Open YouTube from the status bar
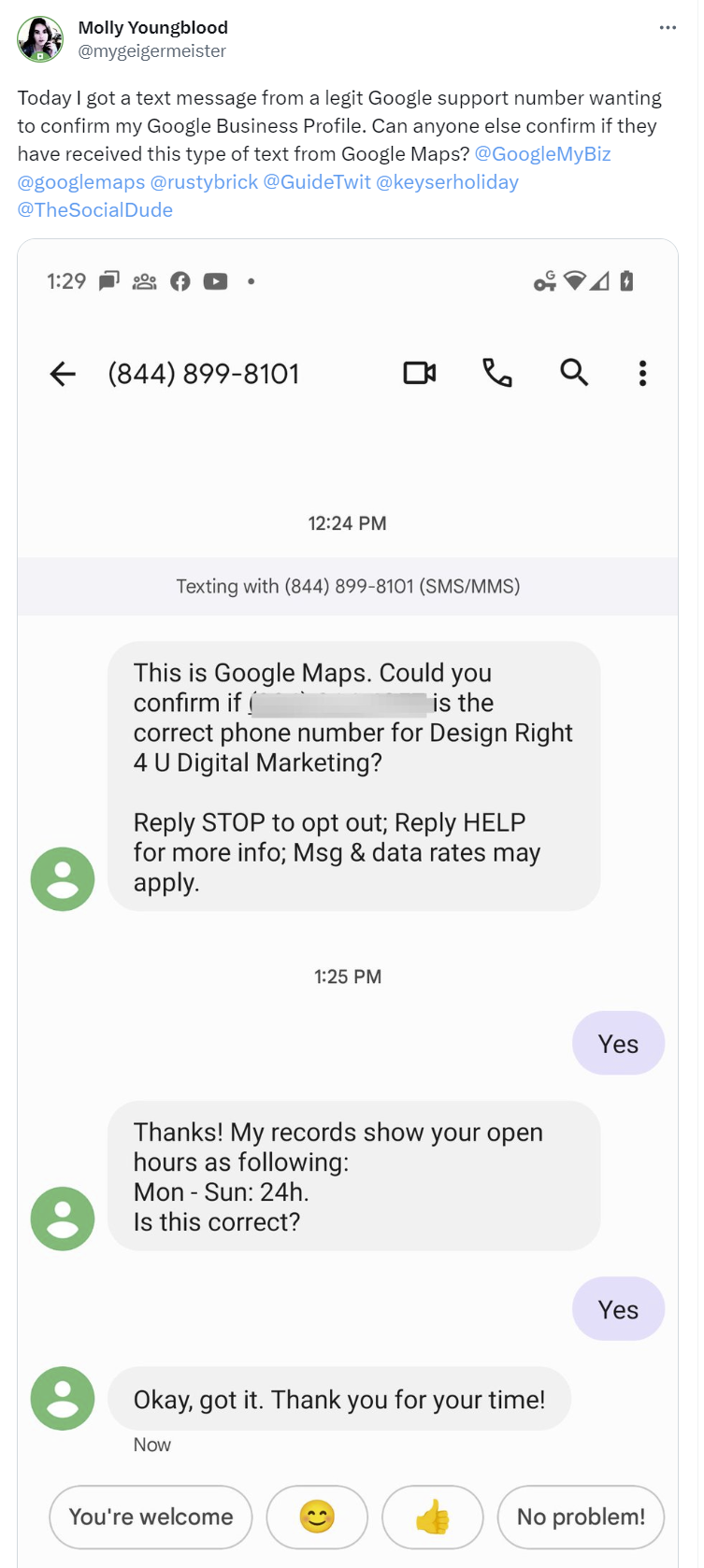Viewport: 704px width, 1568px height. click(x=216, y=281)
